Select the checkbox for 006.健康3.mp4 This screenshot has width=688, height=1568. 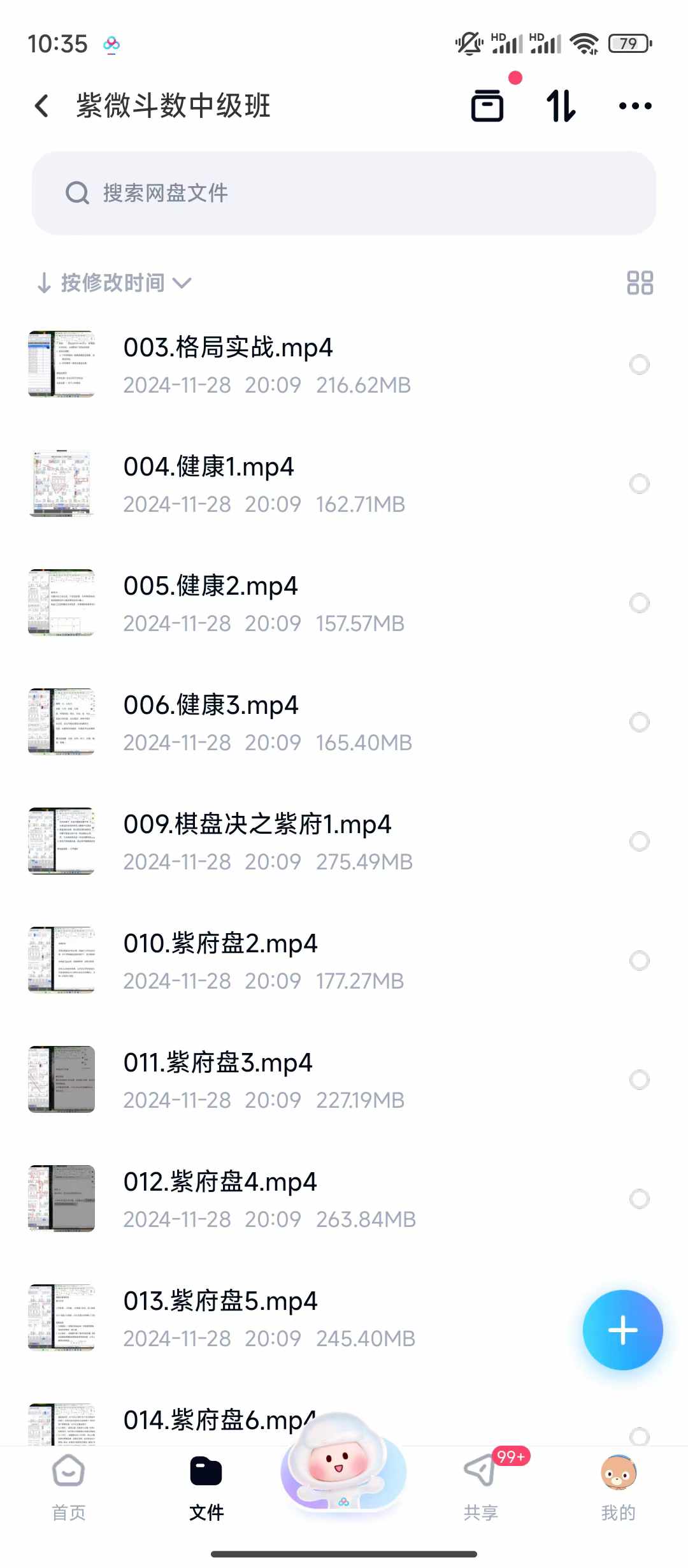point(639,722)
